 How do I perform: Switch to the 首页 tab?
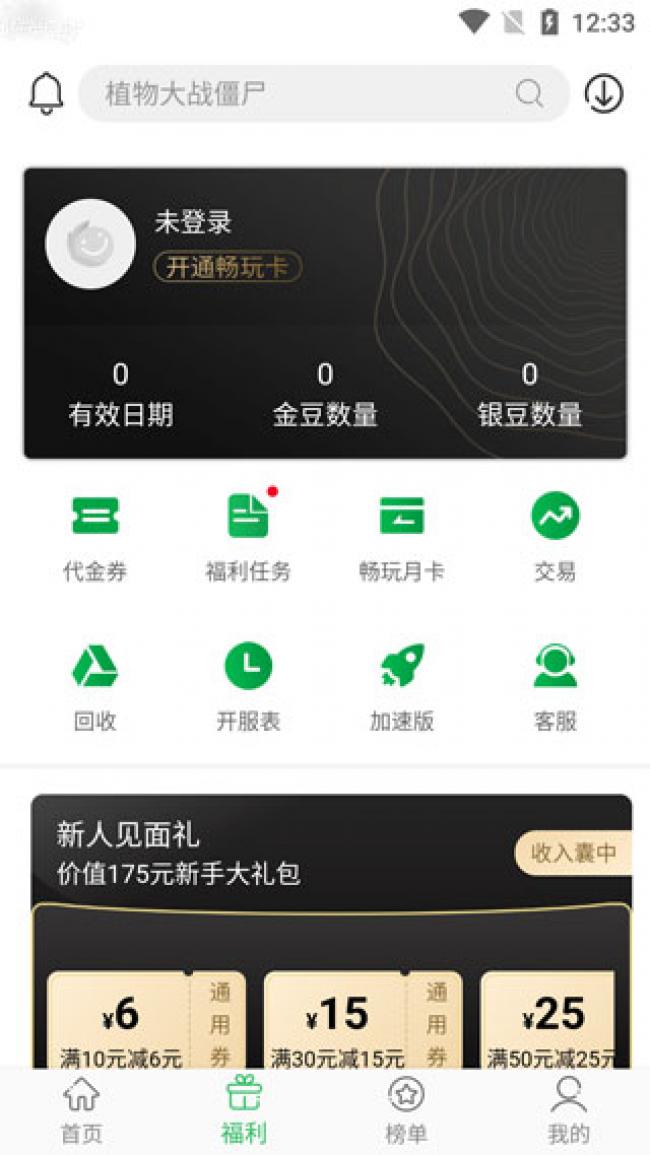coord(82,1110)
